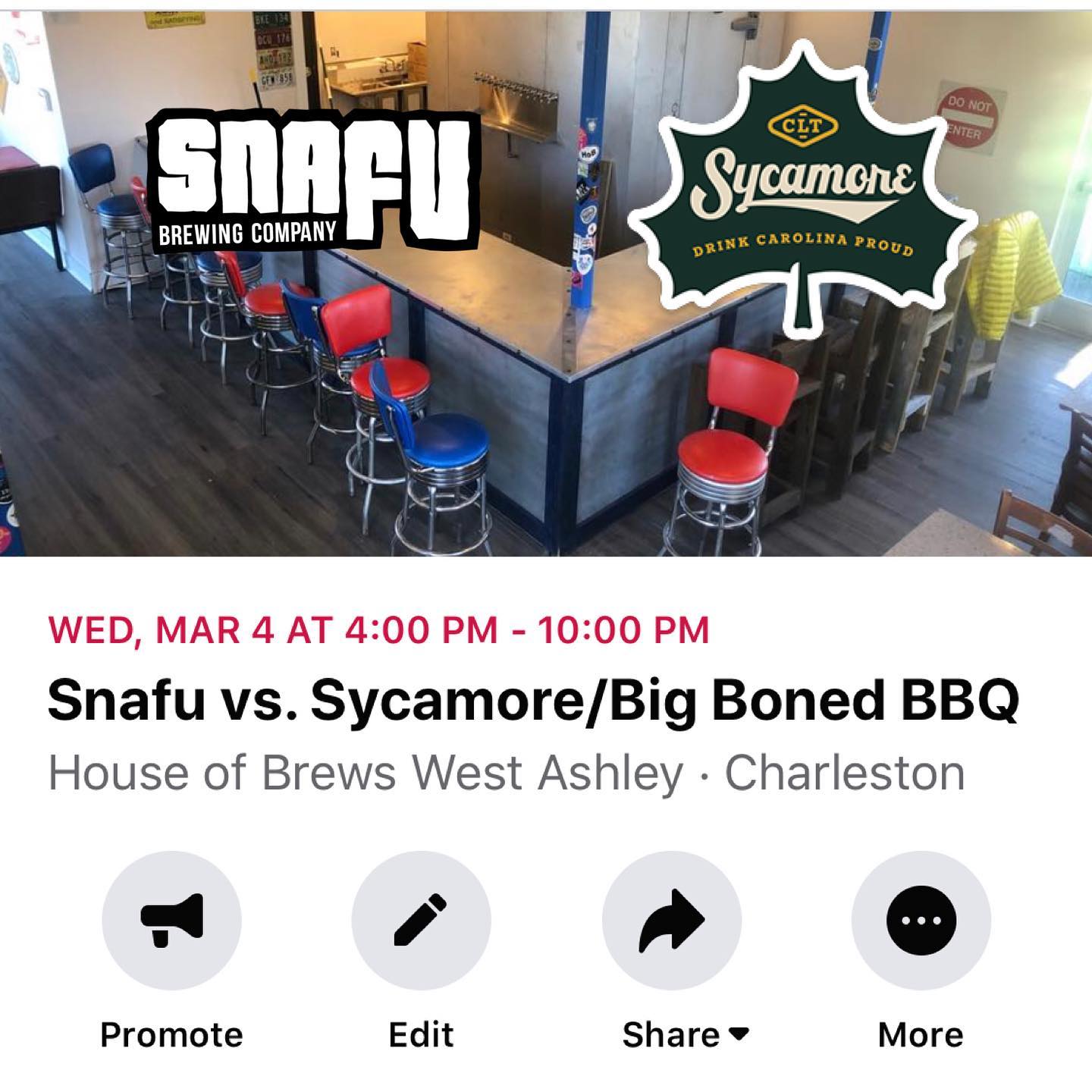Open the Share dropdown

click(671, 921)
